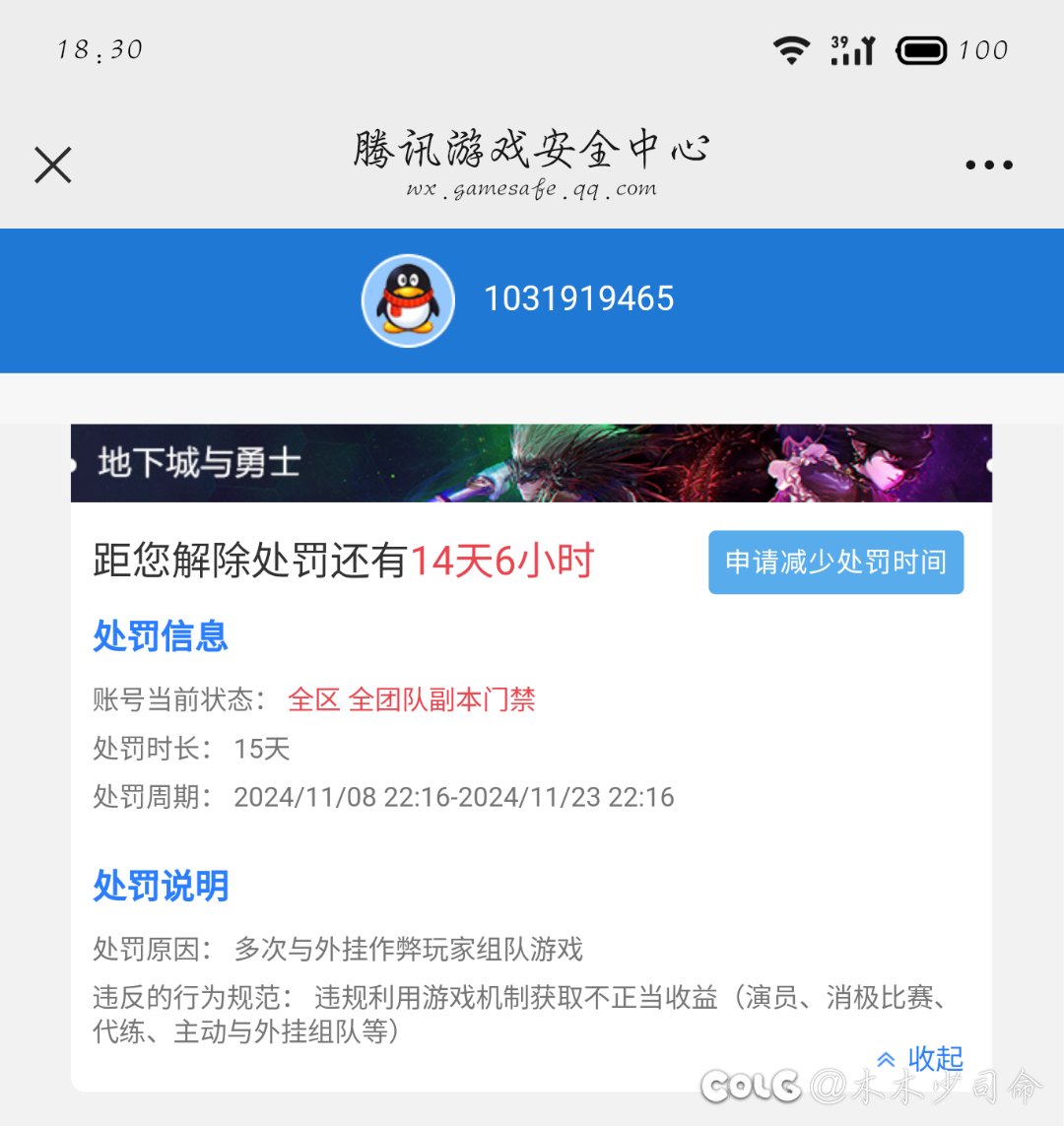
Task: Click the red status 全区 全团队副本门禁
Action: pyautogui.click(x=410, y=697)
